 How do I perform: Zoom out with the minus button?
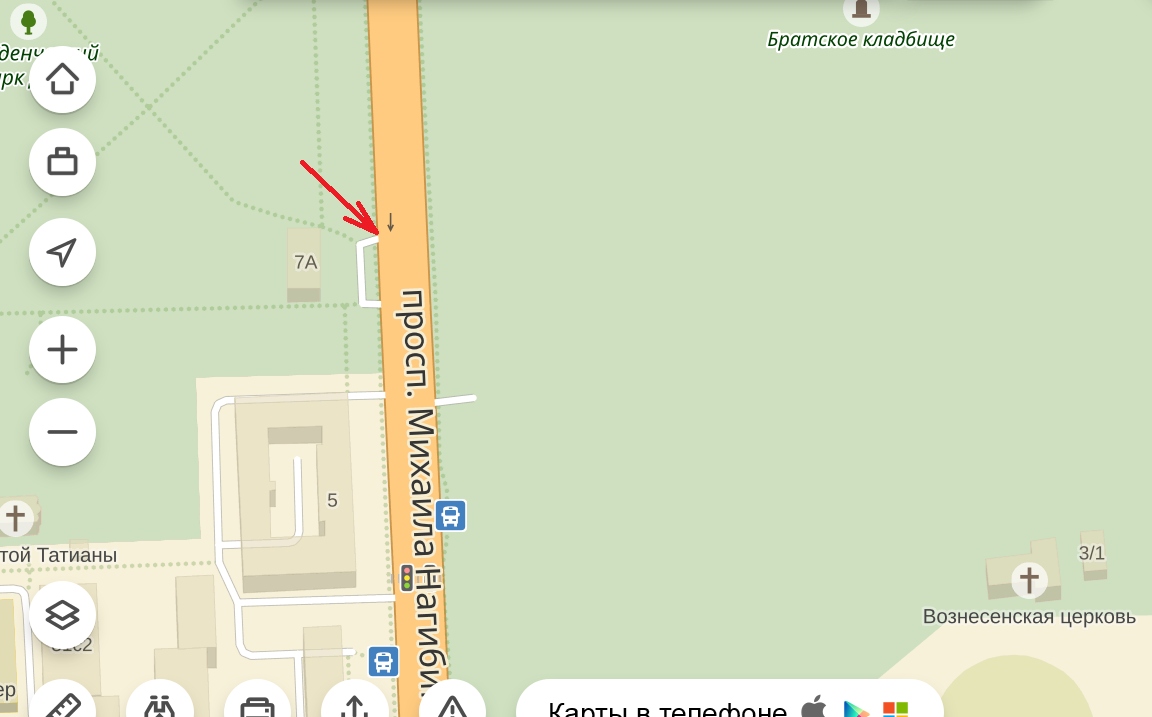click(x=62, y=432)
